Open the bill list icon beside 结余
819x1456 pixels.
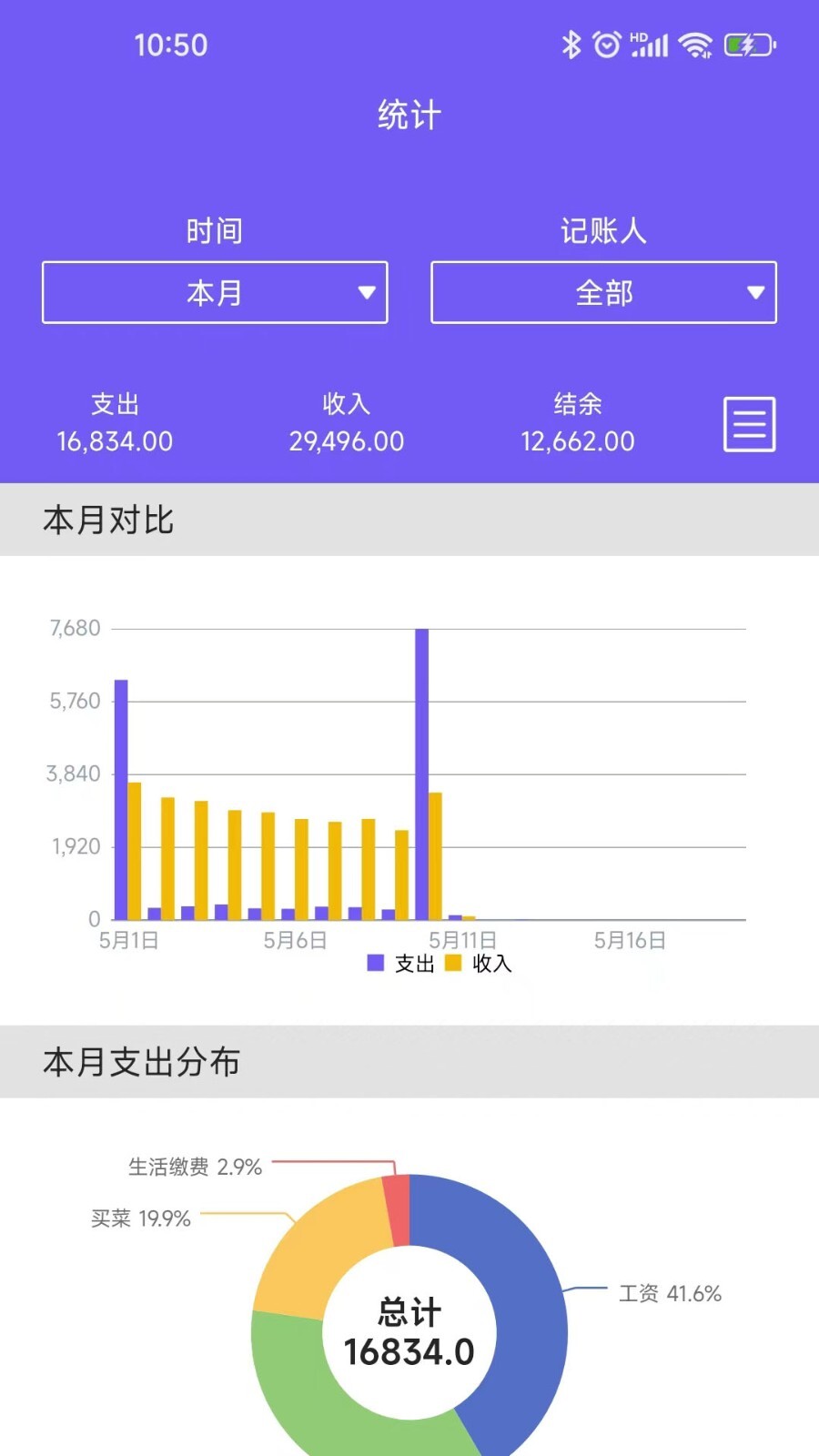tap(749, 424)
